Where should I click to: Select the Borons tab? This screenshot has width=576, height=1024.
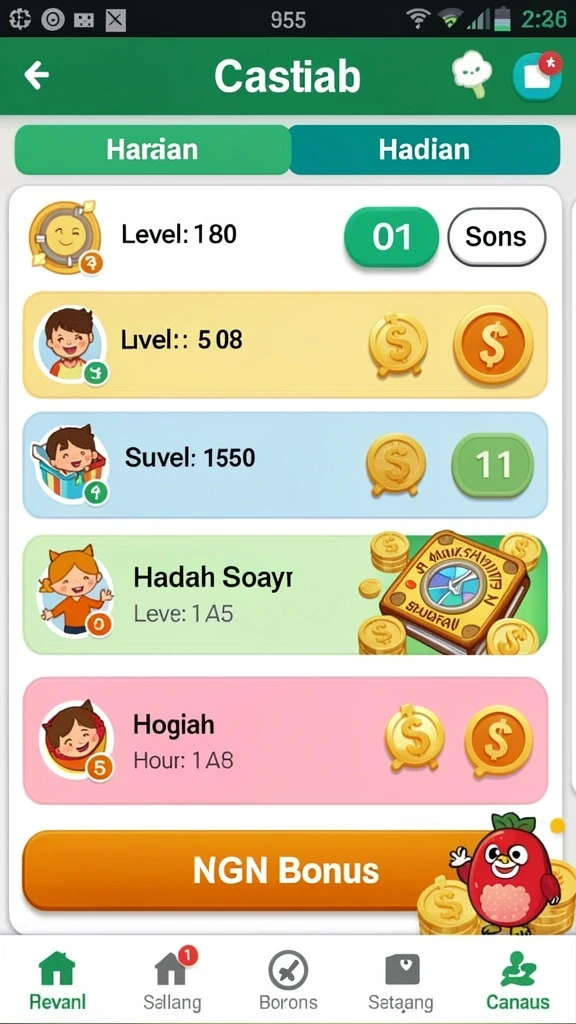point(288,982)
